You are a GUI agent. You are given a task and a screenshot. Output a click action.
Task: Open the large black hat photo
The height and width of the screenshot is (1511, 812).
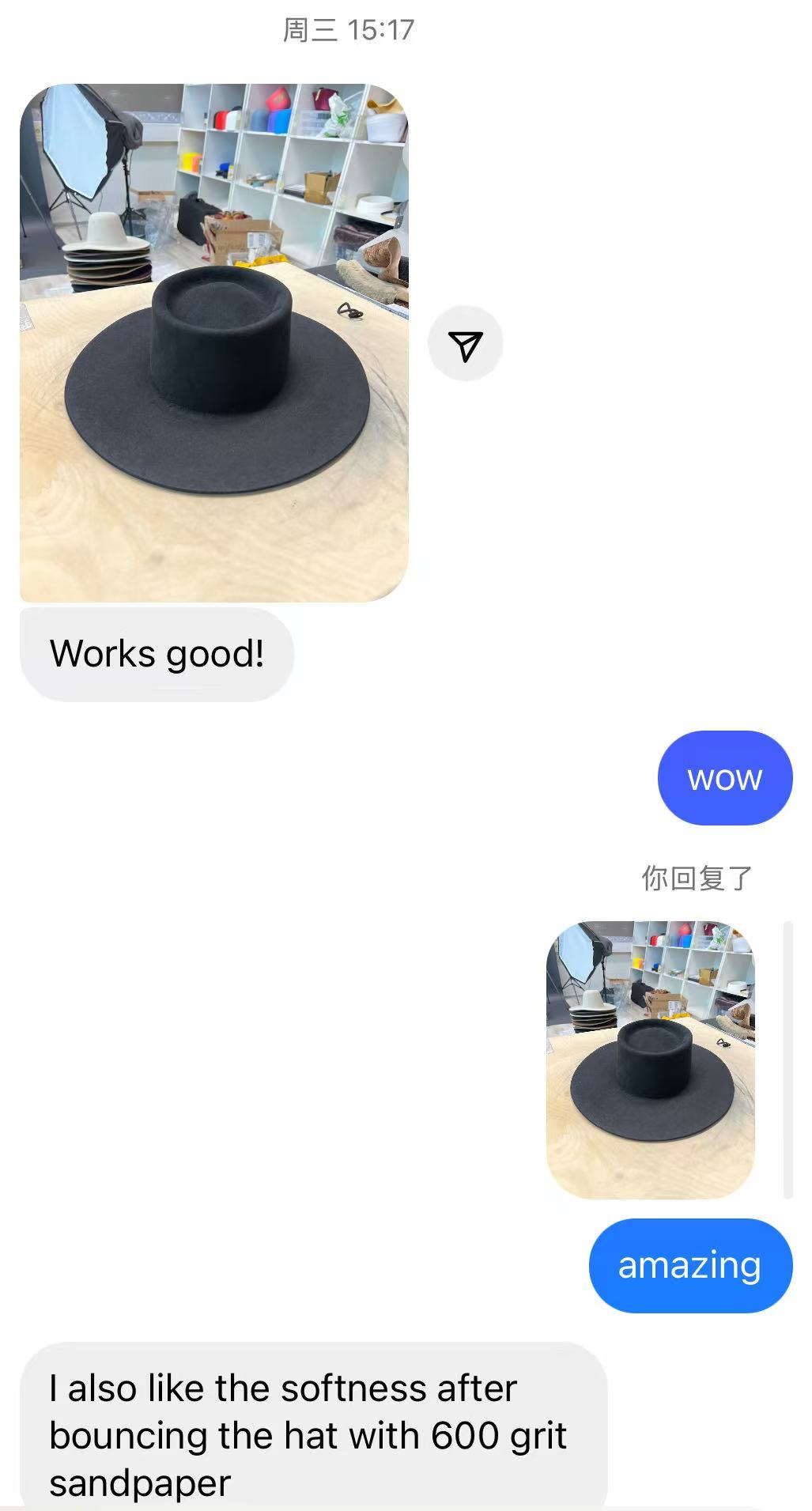pos(213,342)
